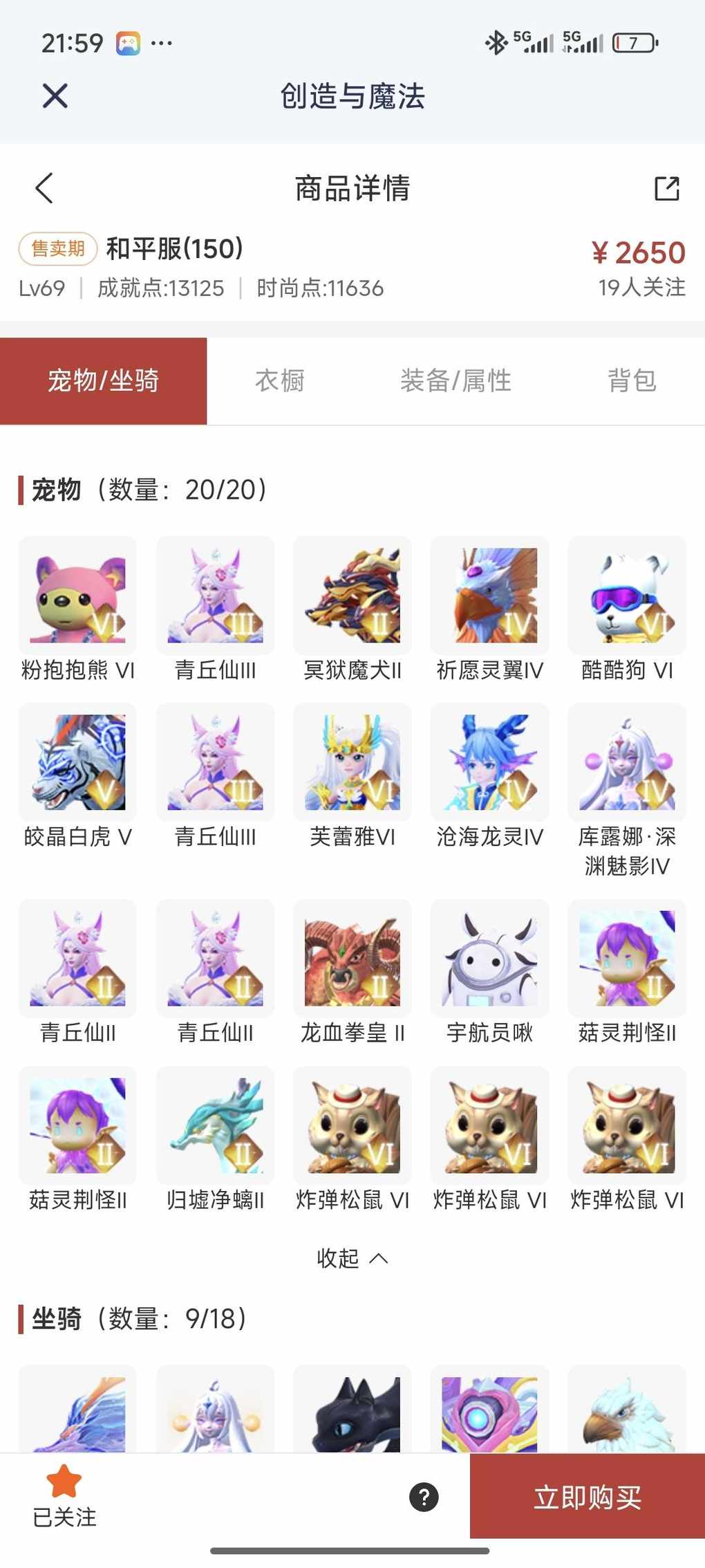
Task: Switch to the 衣橱 tab
Action: click(280, 381)
